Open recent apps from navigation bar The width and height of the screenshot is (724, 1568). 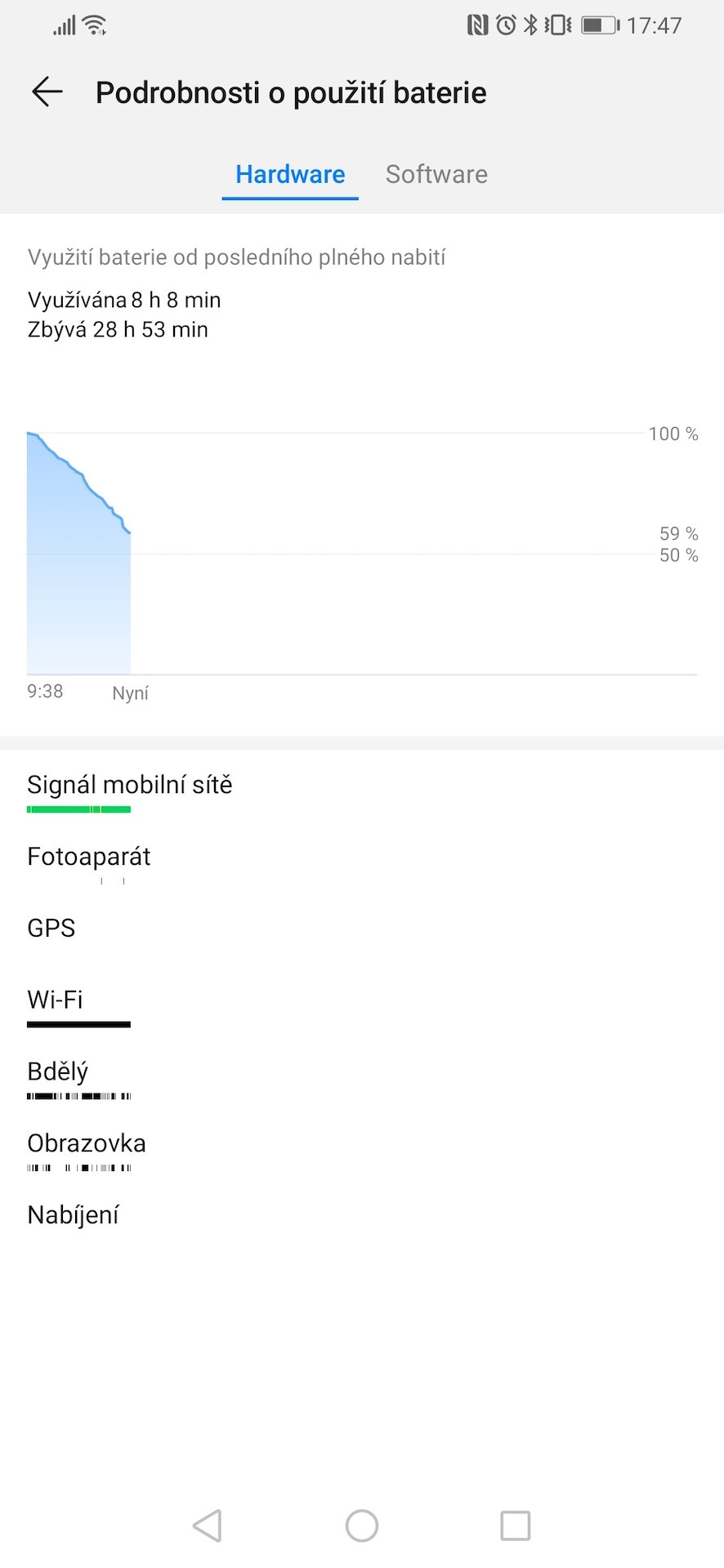click(516, 1525)
